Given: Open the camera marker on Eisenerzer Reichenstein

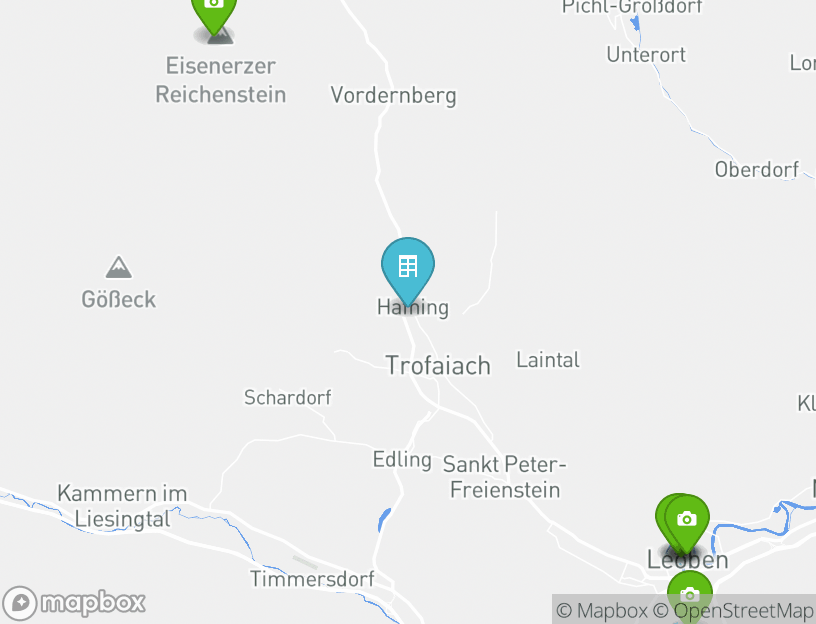Looking at the screenshot, I should point(213,8).
